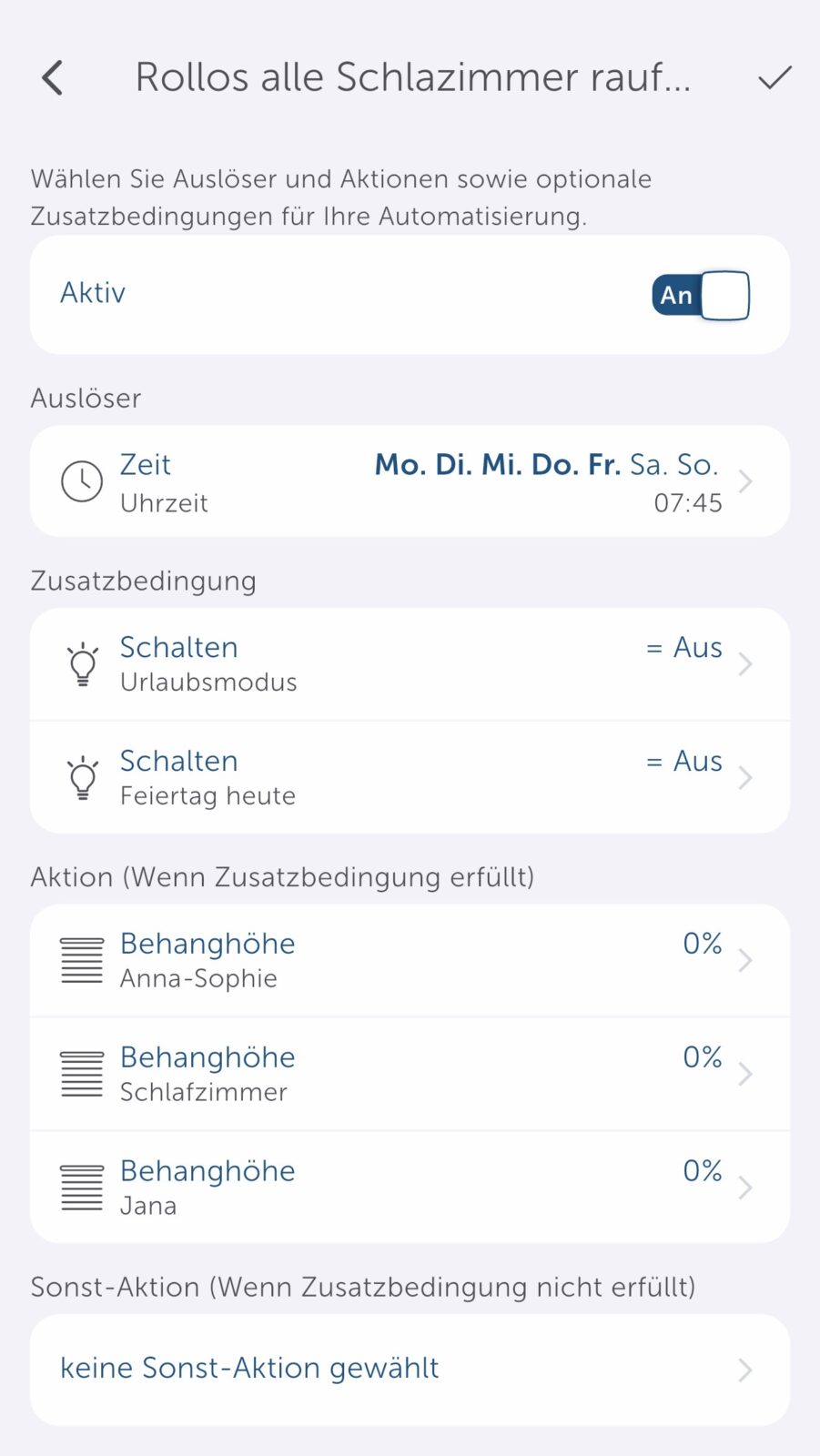This screenshot has height=1456, width=820.
Task: Tap the back arrow at the top
Action: pyautogui.click(x=52, y=77)
